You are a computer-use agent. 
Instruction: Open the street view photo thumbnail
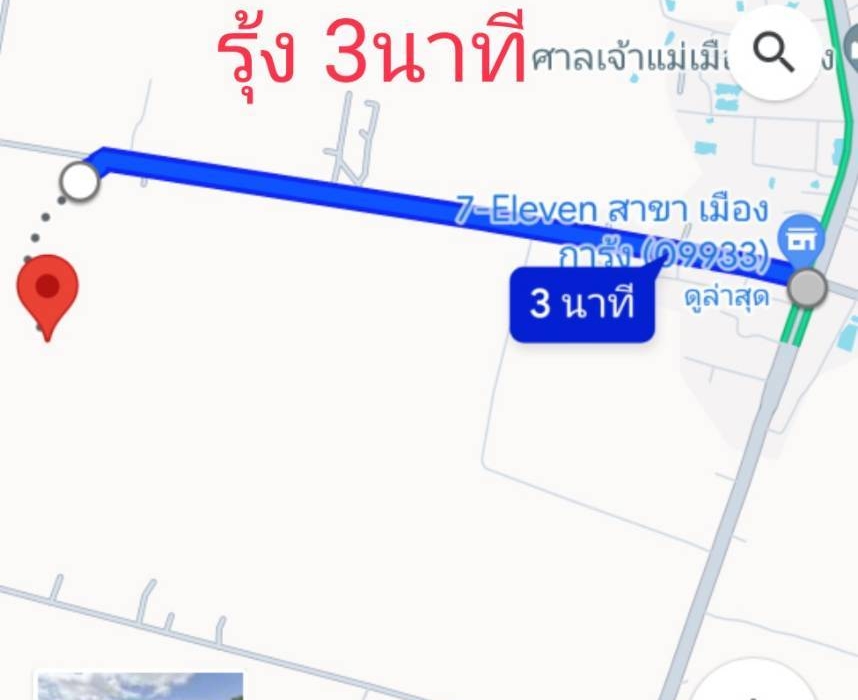(139, 686)
